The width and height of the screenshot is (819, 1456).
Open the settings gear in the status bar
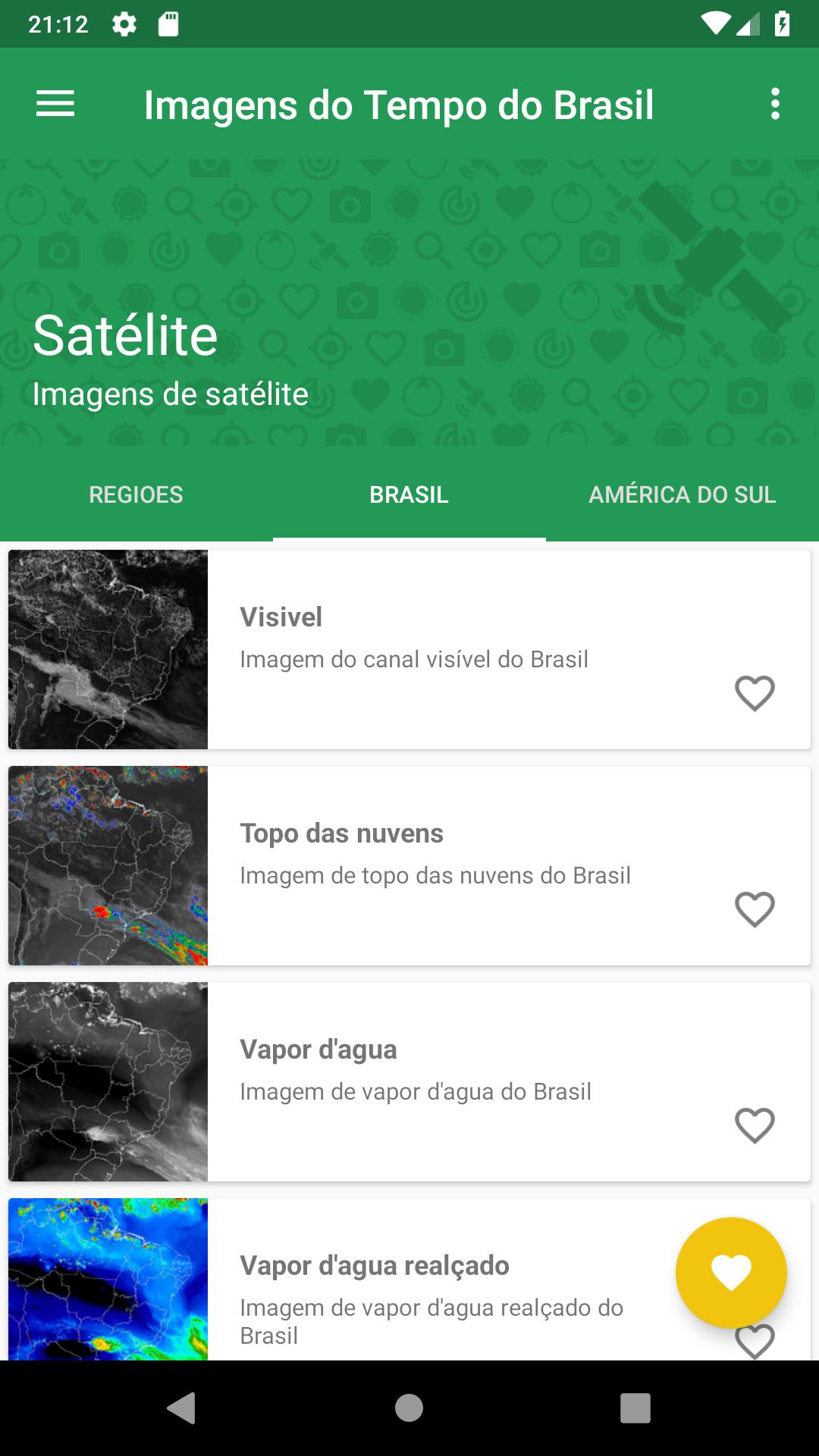(123, 24)
